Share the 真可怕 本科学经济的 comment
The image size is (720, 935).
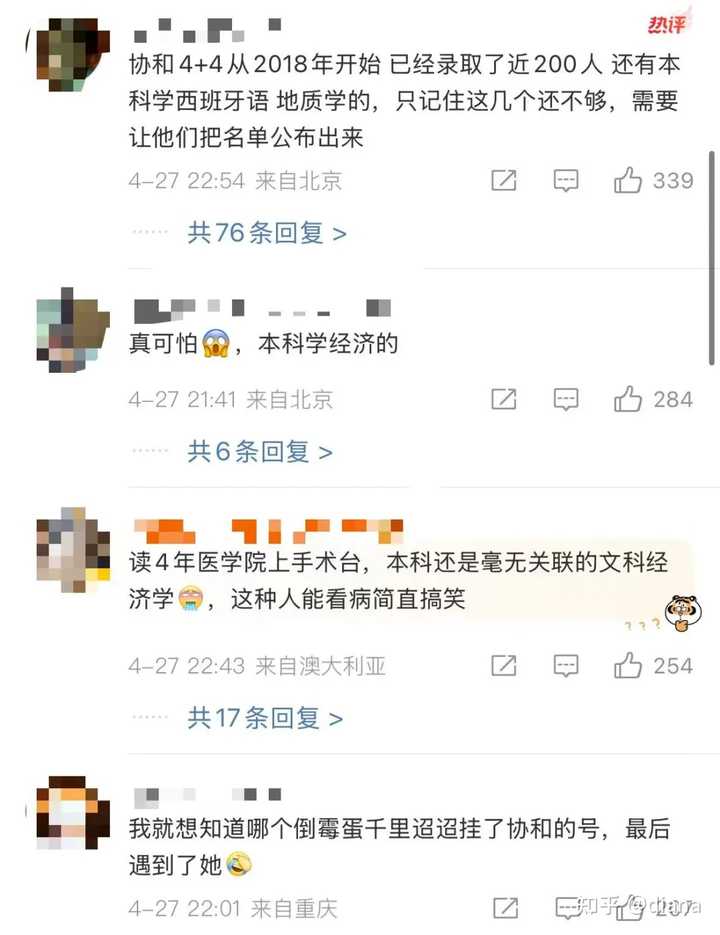point(504,400)
